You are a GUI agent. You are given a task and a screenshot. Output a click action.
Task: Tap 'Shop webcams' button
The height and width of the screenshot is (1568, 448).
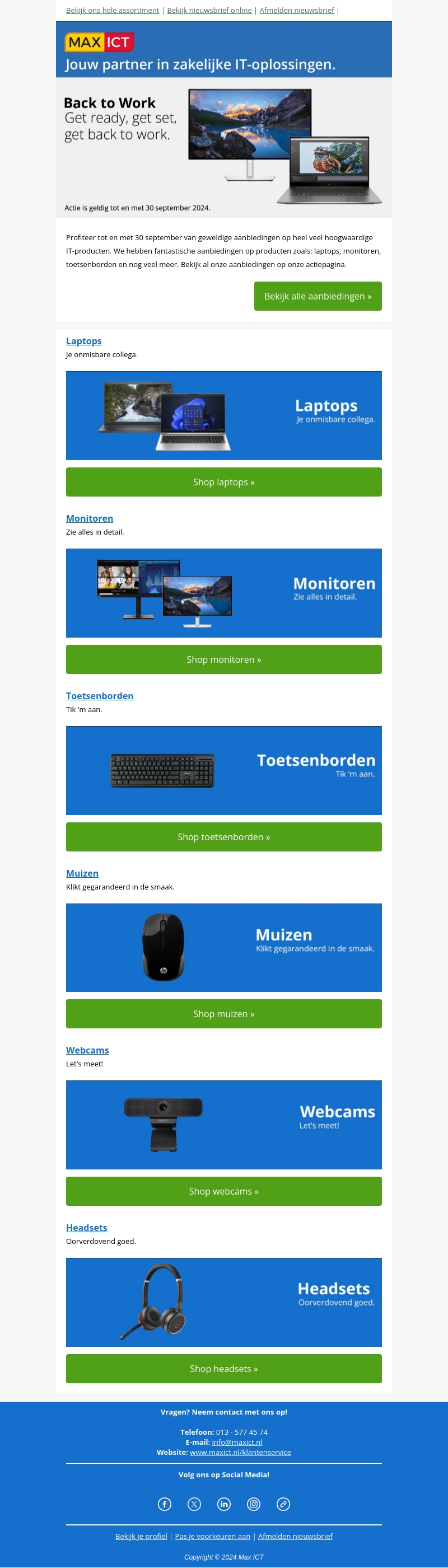point(223,1191)
